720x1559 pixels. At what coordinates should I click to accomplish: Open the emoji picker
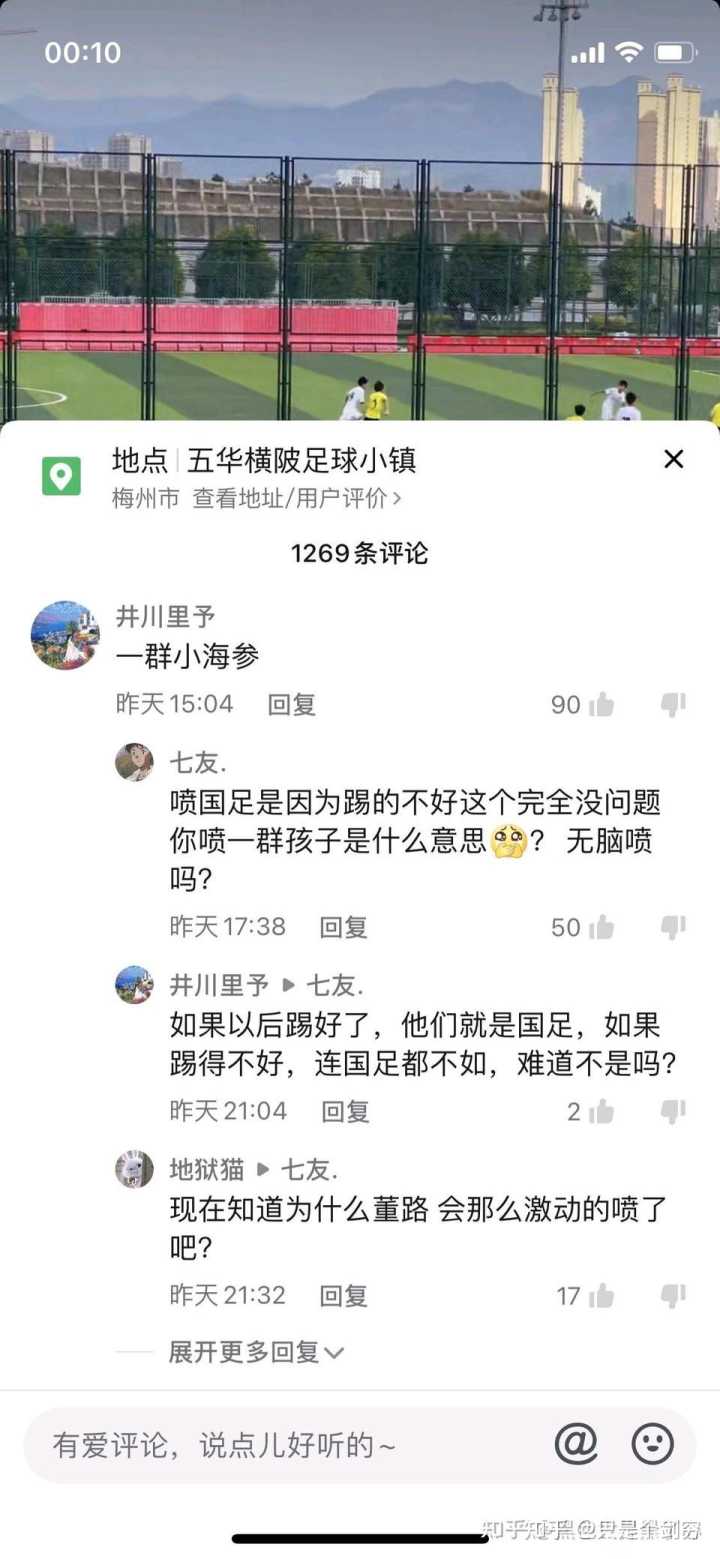point(653,1445)
